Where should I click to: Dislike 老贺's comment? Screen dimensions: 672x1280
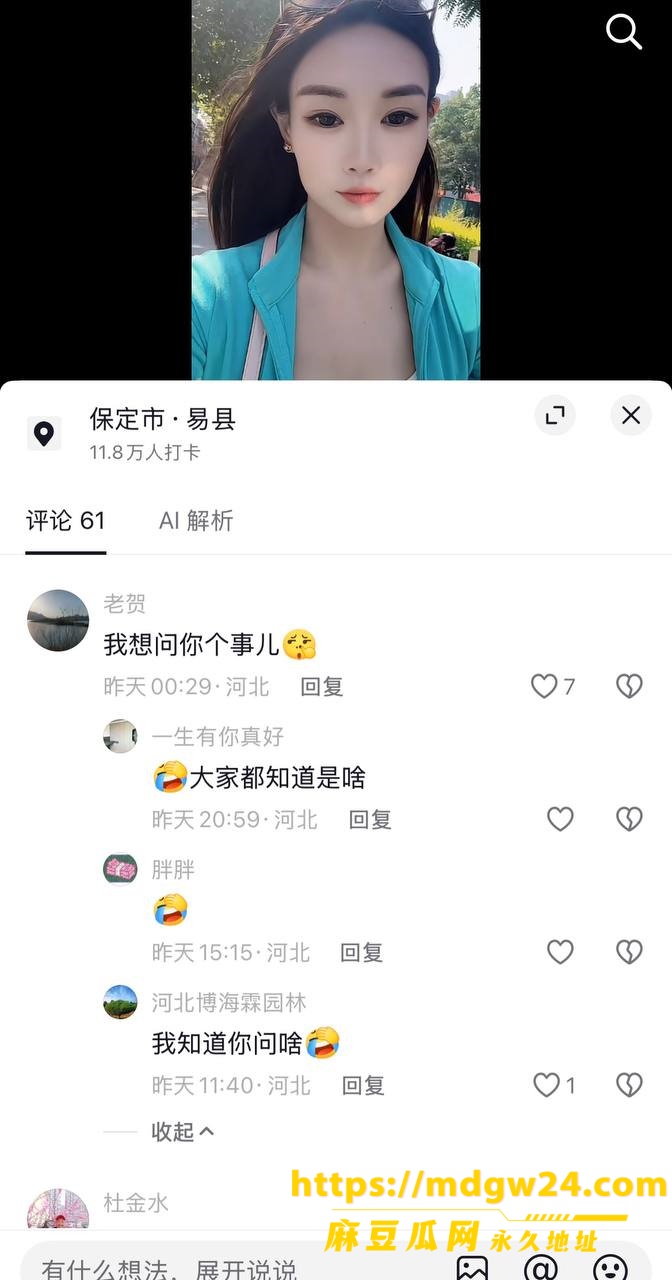tap(629, 686)
